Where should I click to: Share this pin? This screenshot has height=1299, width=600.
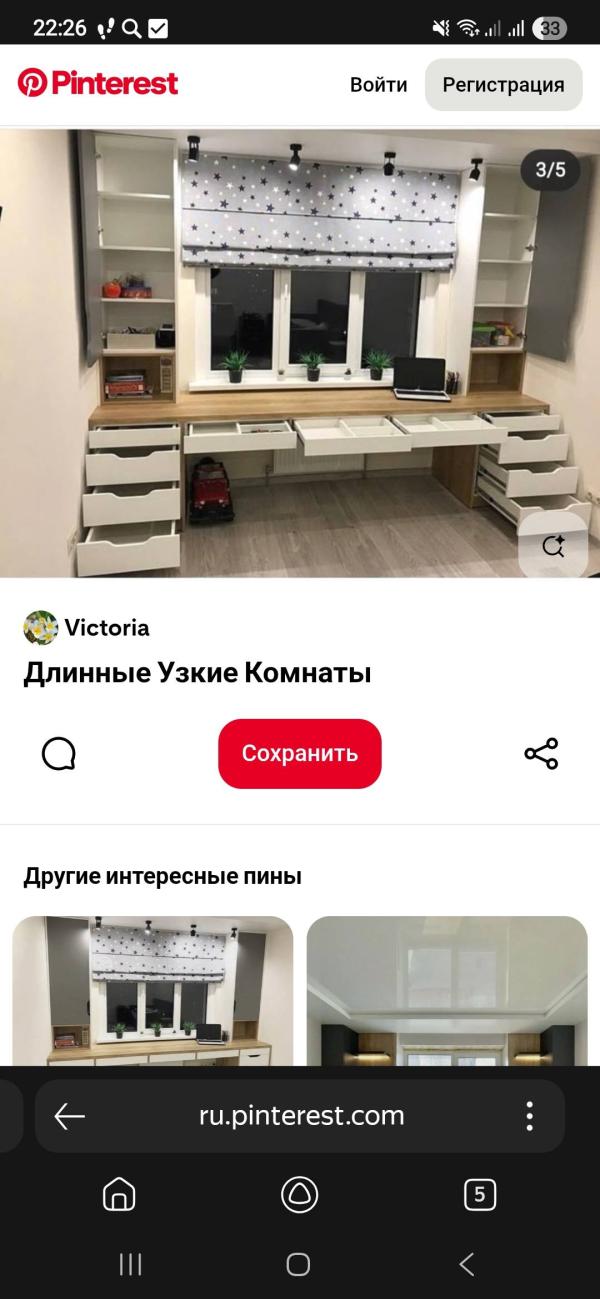point(541,754)
